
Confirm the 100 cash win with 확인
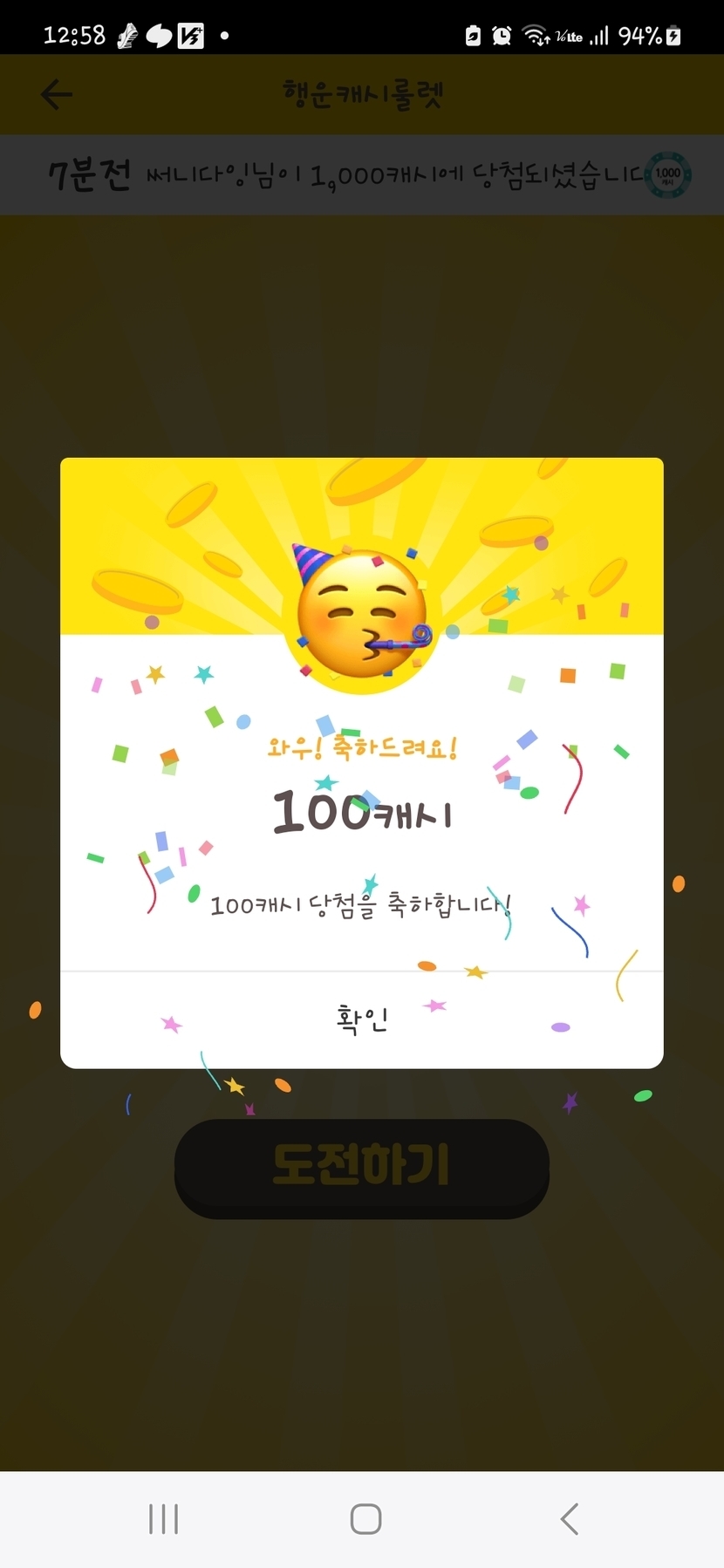(362, 1019)
